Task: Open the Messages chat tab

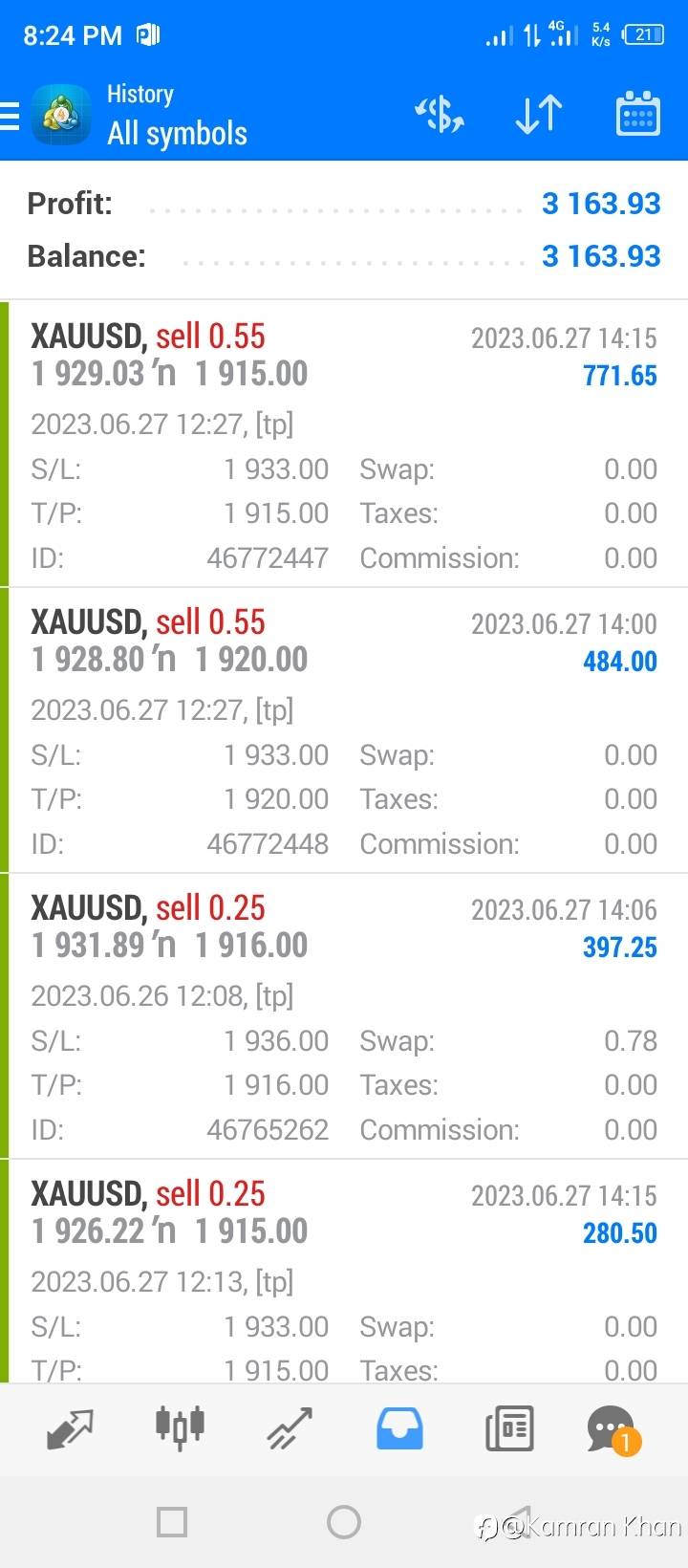Action: tap(612, 1429)
